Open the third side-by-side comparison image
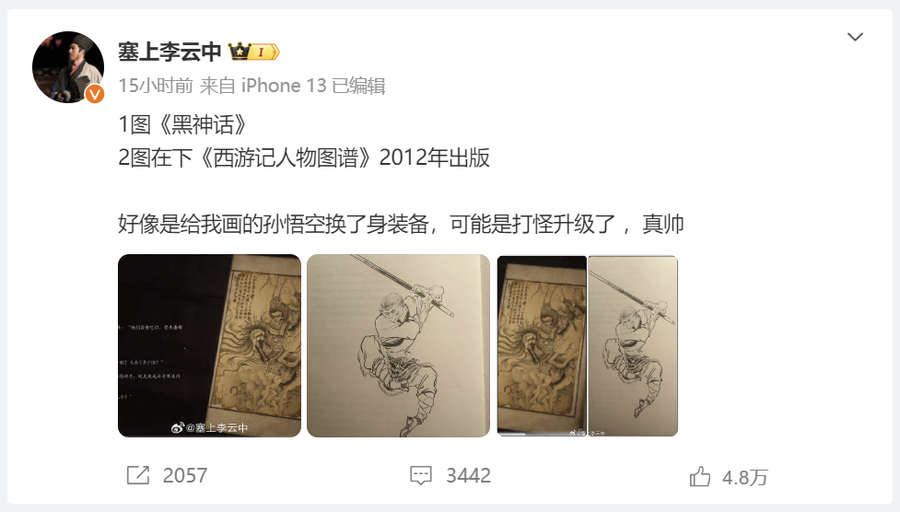The height and width of the screenshot is (512, 900). click(x=587, y=345)
